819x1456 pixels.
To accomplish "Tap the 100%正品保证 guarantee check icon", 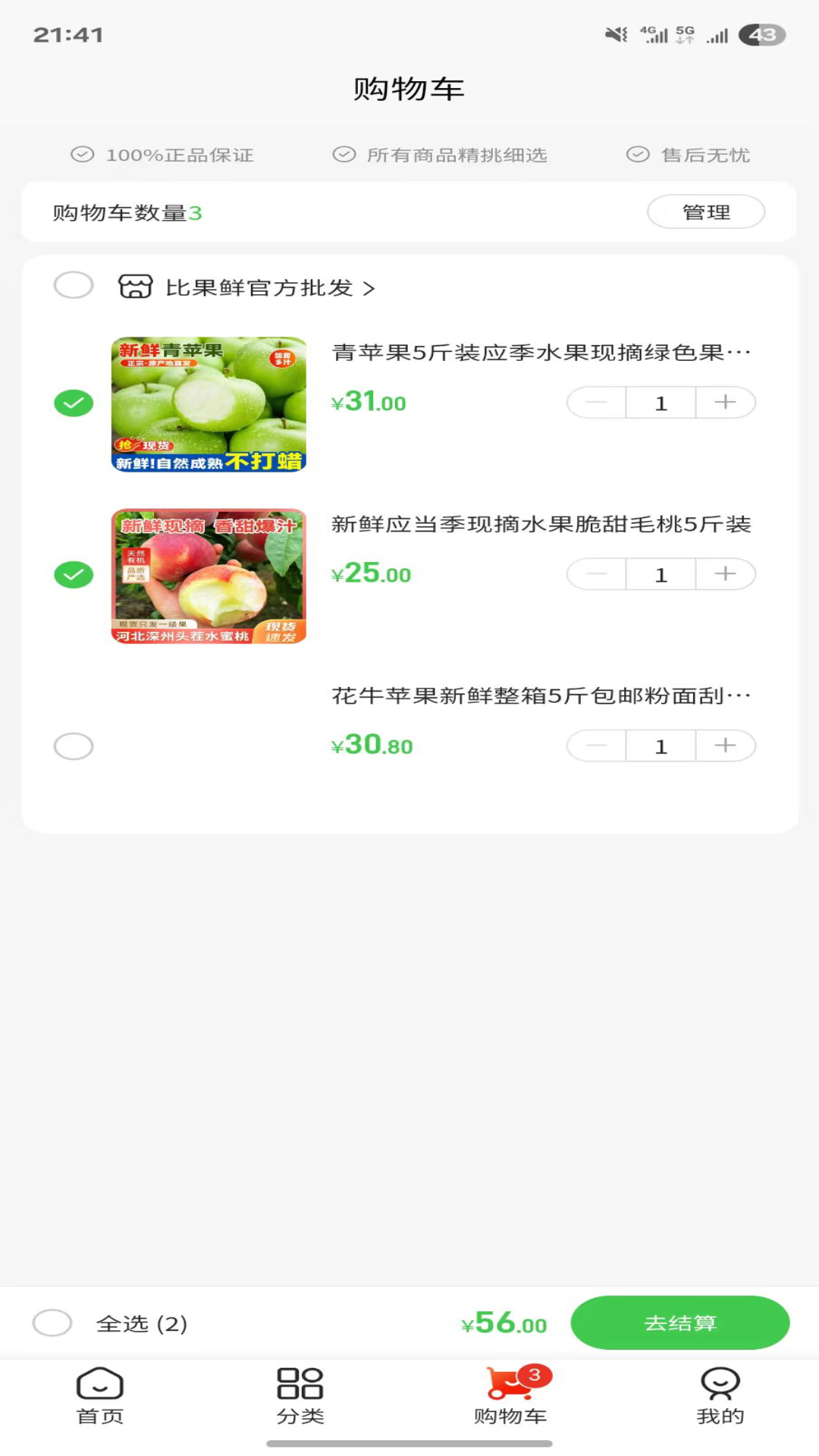I will (80, 155).
